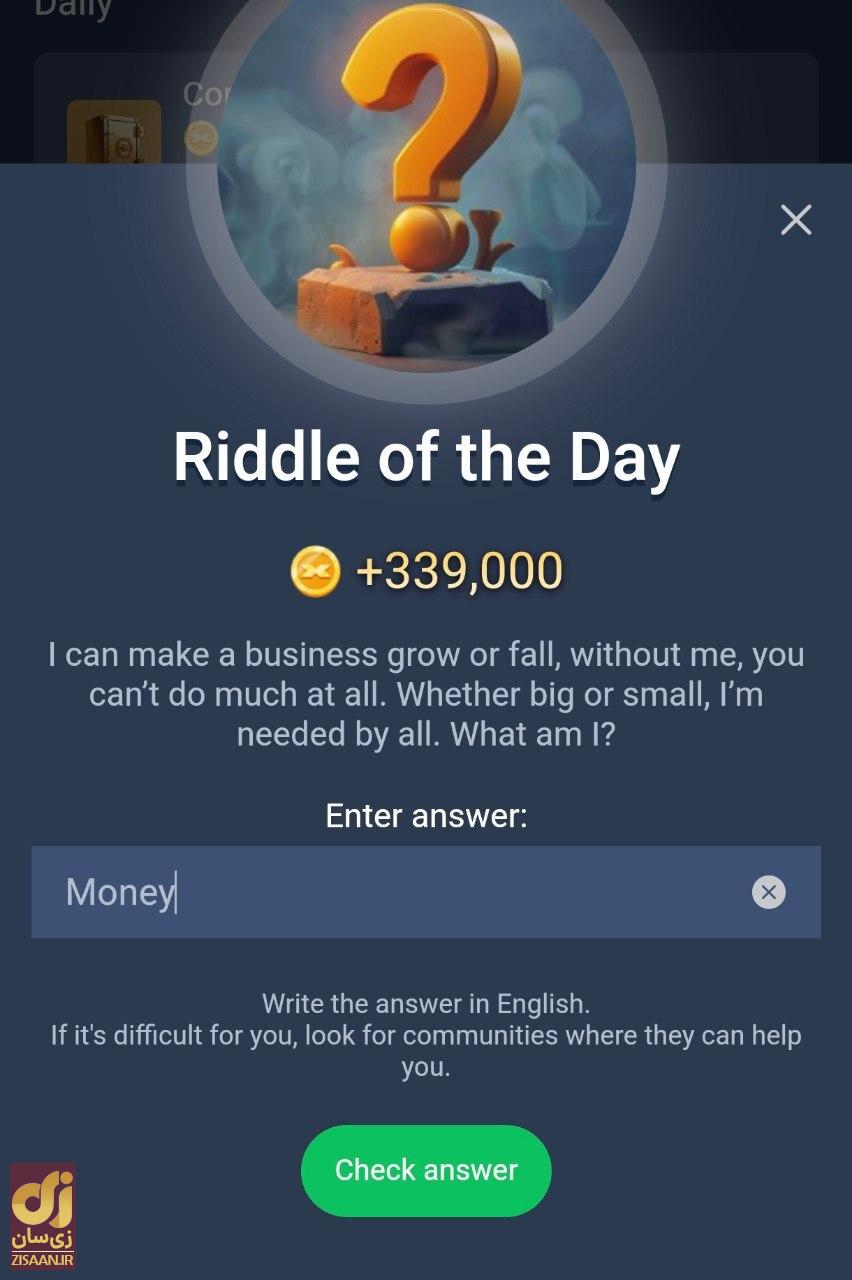This screenshot has width=852, height=1280.
Task: Select the Riddle of the Day title
Action: tap(428, 459)
